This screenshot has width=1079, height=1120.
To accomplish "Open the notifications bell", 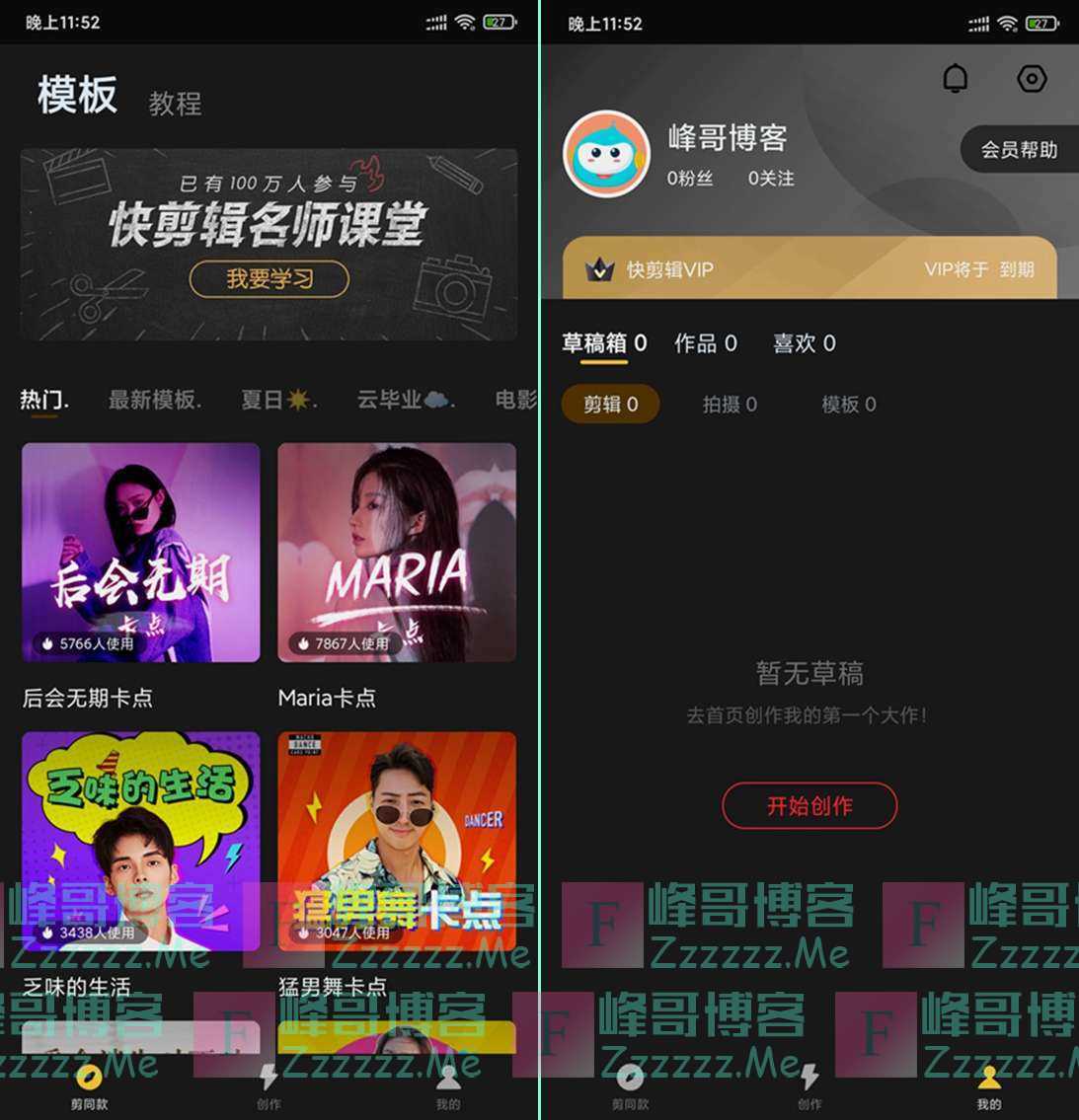I will tap(955, 79).
